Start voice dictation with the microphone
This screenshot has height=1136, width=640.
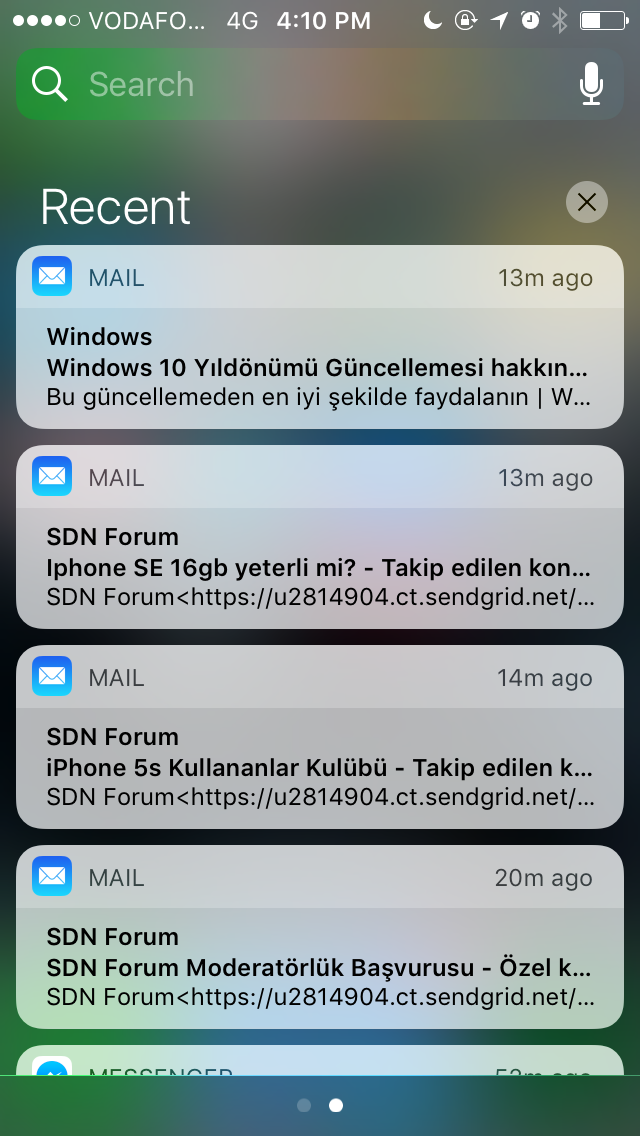[x=591, y=85]
